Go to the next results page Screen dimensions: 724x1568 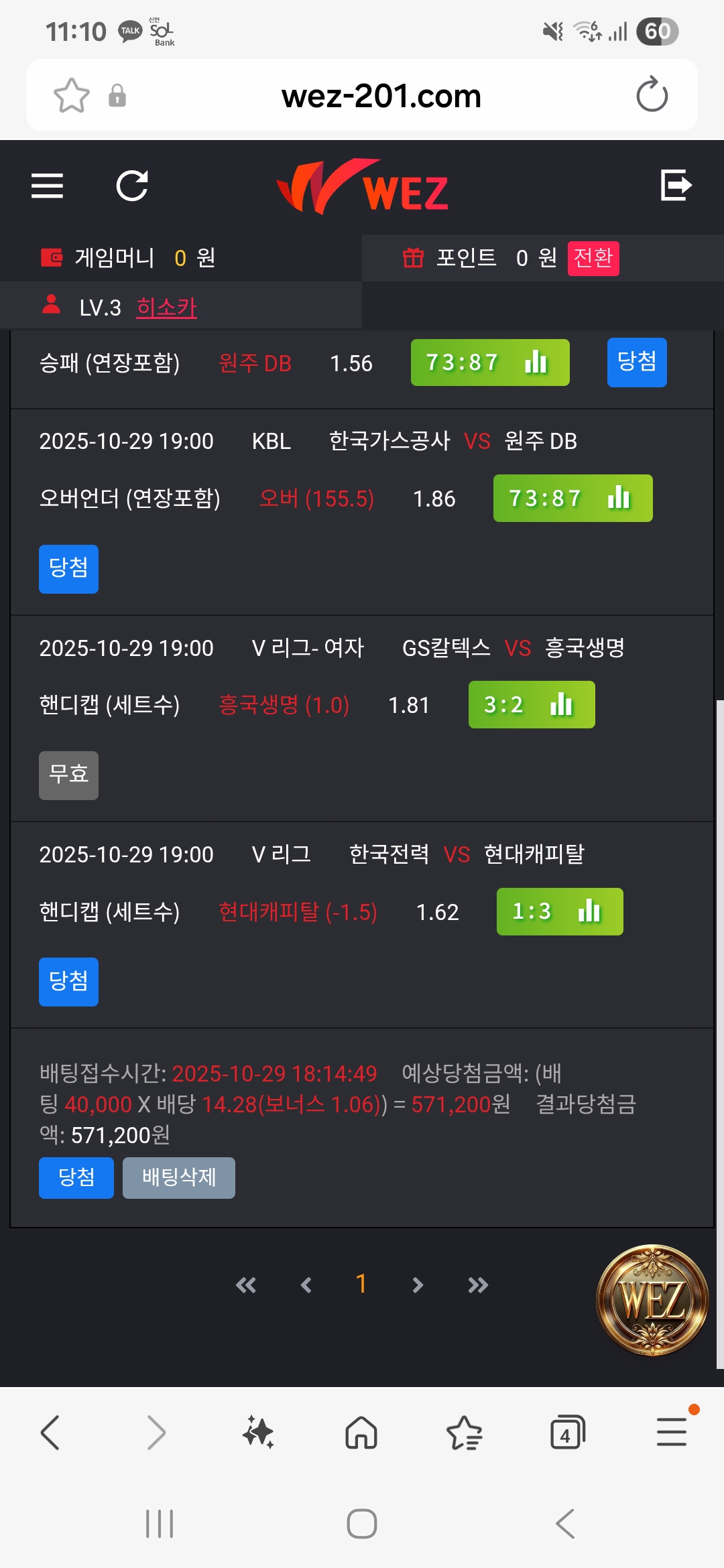tap(418, 1285)
